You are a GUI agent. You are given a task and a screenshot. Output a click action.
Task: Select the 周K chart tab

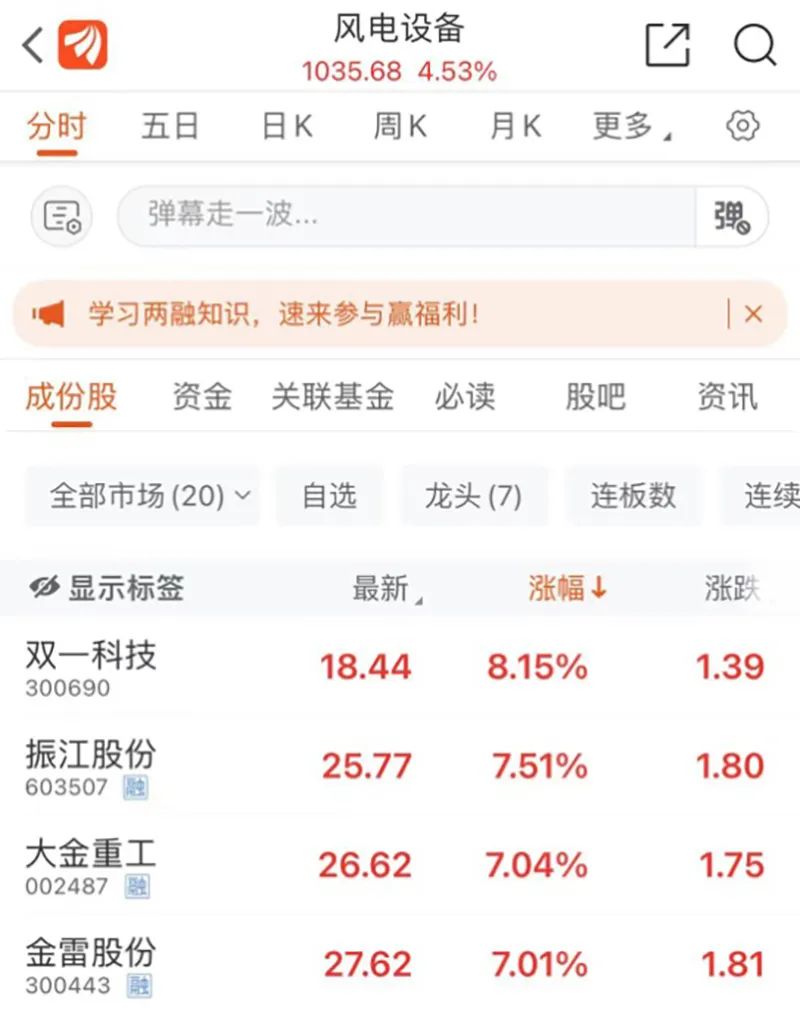(x=400, y=127)
